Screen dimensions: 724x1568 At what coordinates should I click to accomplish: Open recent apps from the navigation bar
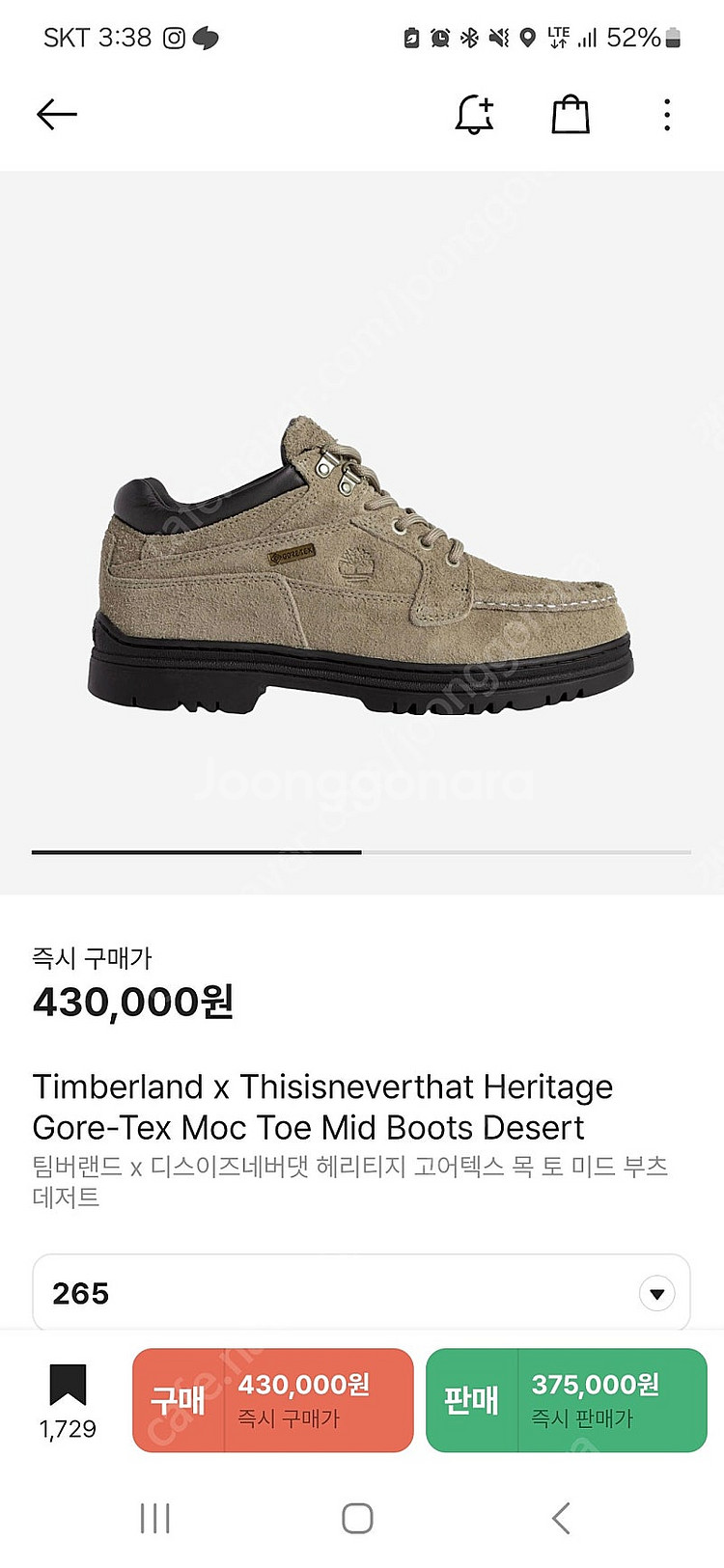[154, 1518]
